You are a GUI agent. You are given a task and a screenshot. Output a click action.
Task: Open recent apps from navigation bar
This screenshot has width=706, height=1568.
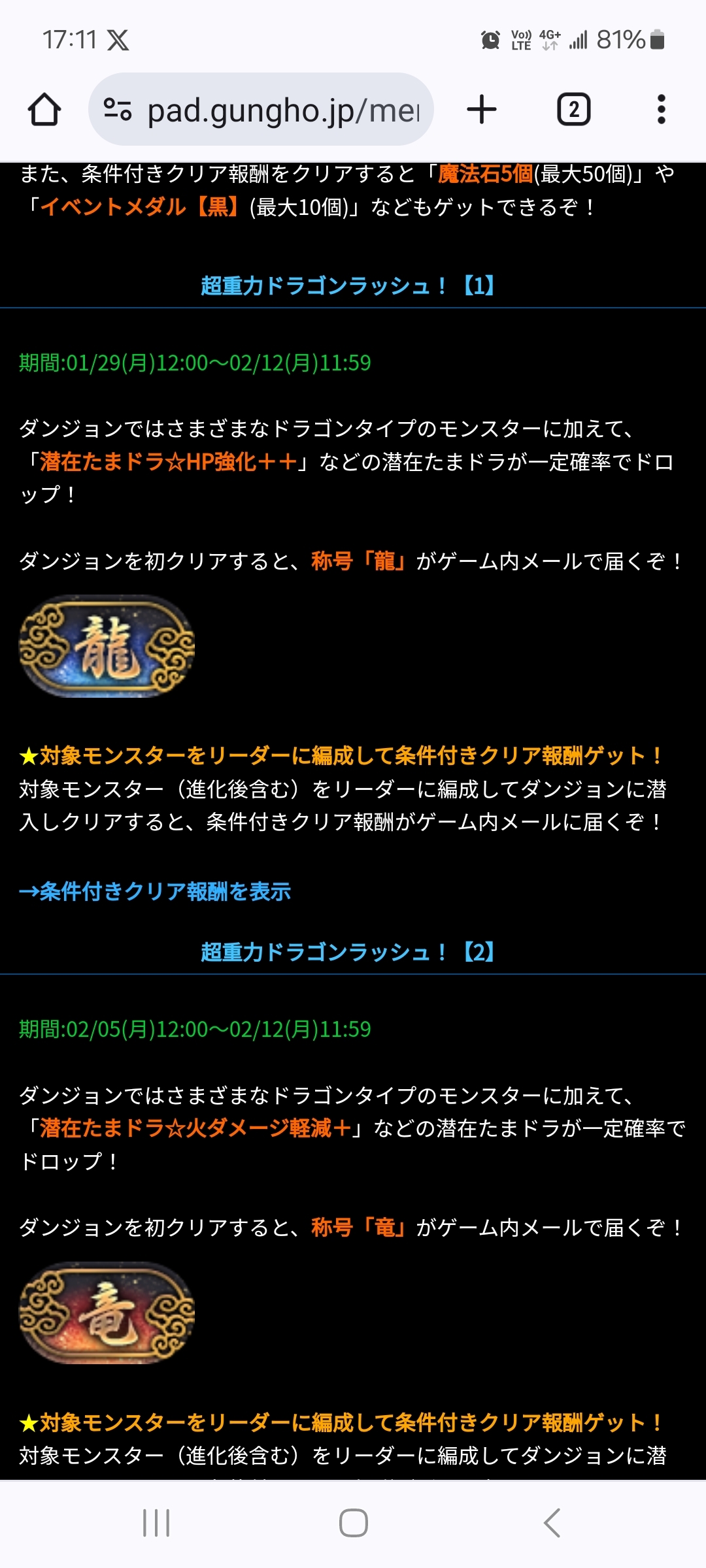[156, 1522]
